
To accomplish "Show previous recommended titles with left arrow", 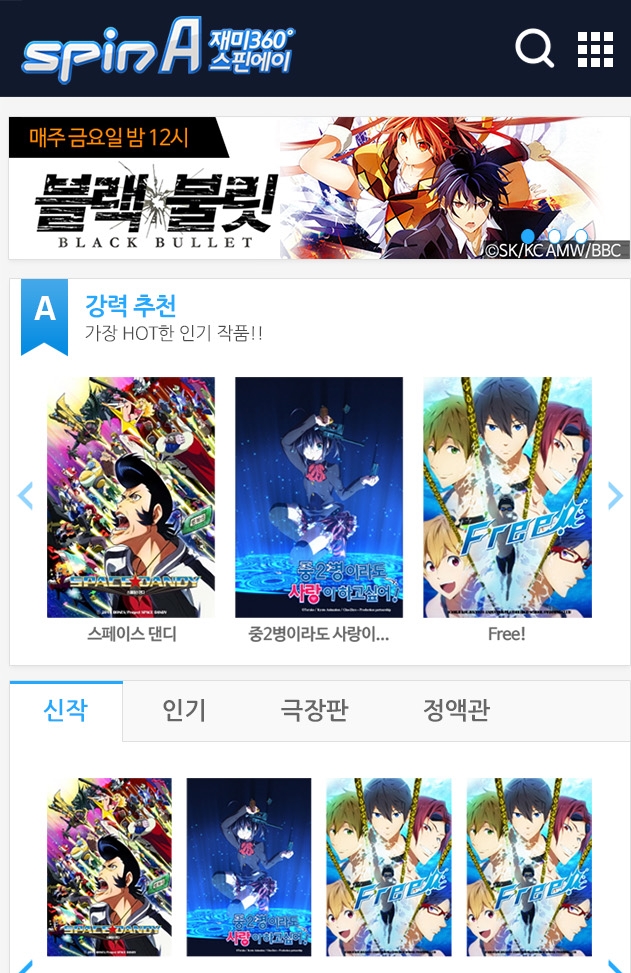I will [26, 495].
